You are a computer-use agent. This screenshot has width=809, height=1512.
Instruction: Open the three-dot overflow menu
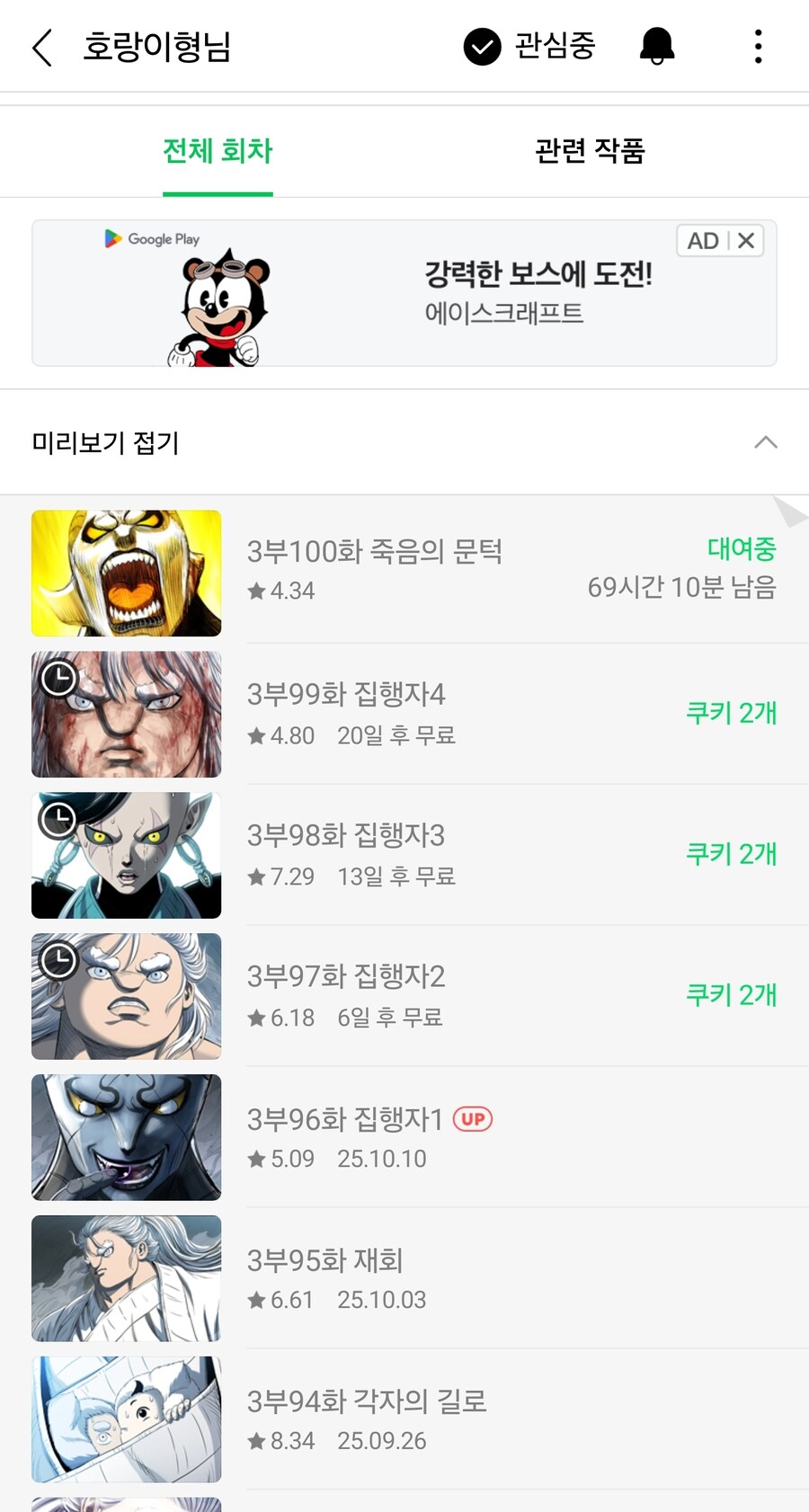[x=758, y=47]
